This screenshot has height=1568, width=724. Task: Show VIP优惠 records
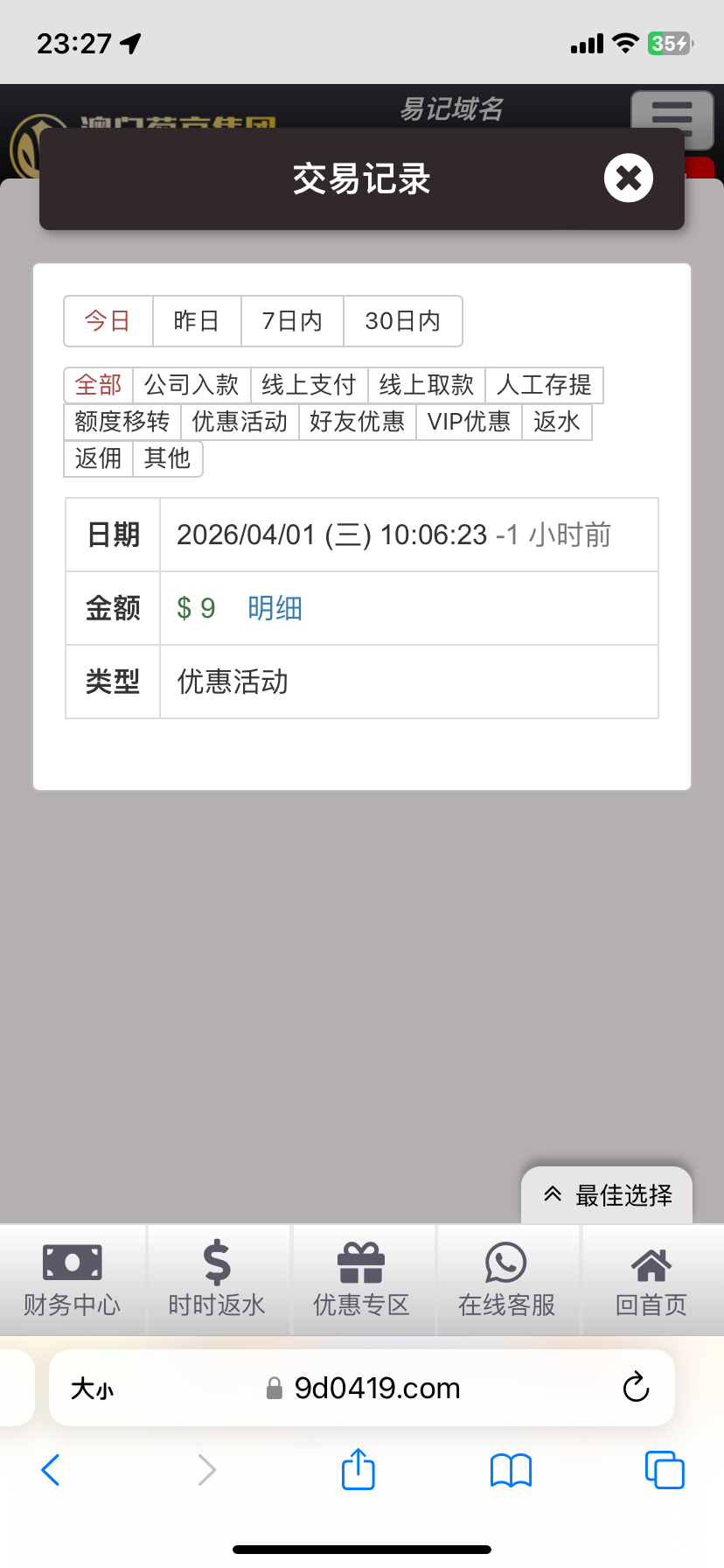coord(469,422)
